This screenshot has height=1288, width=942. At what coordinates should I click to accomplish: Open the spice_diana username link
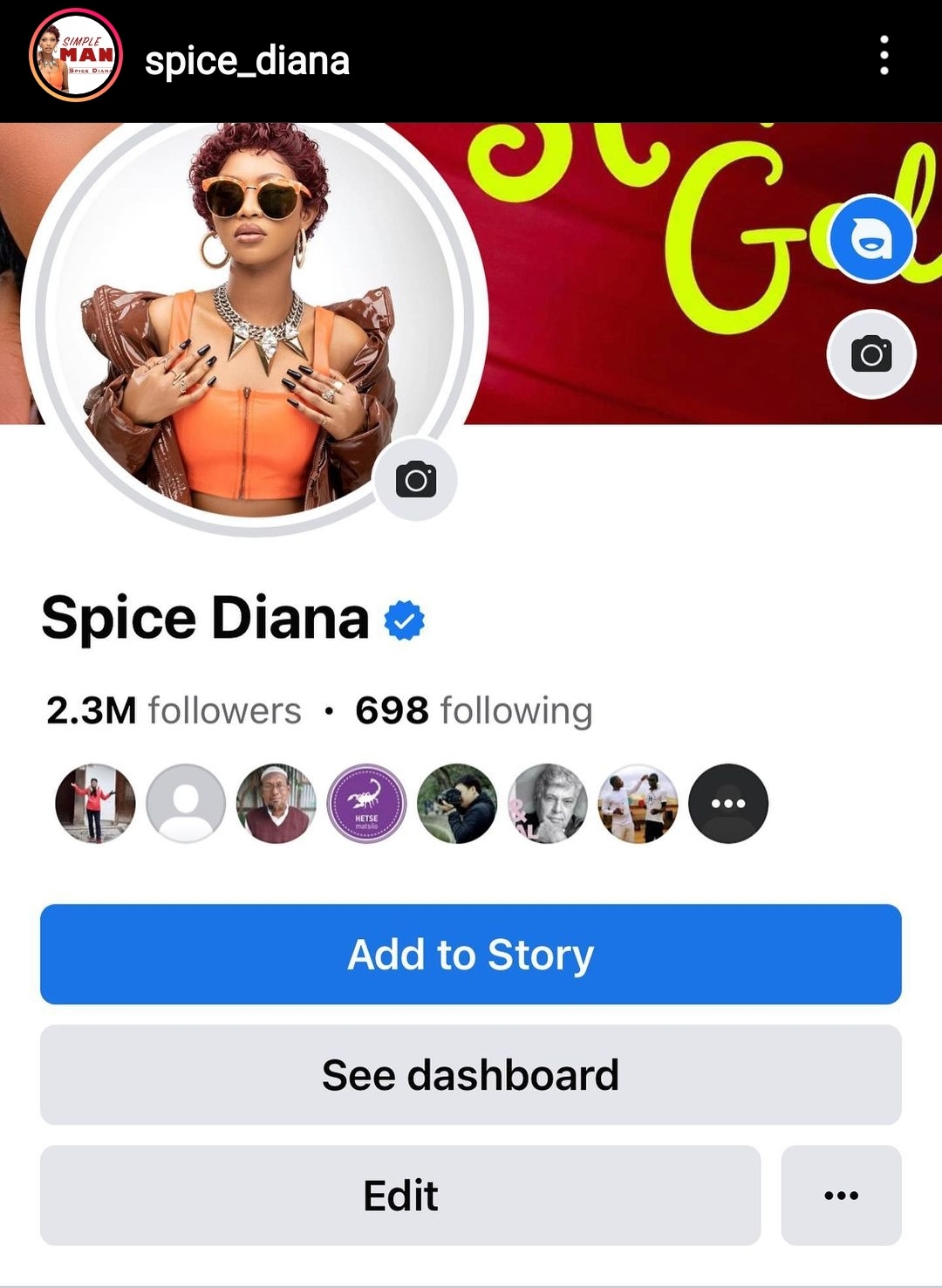coord(247,61)
